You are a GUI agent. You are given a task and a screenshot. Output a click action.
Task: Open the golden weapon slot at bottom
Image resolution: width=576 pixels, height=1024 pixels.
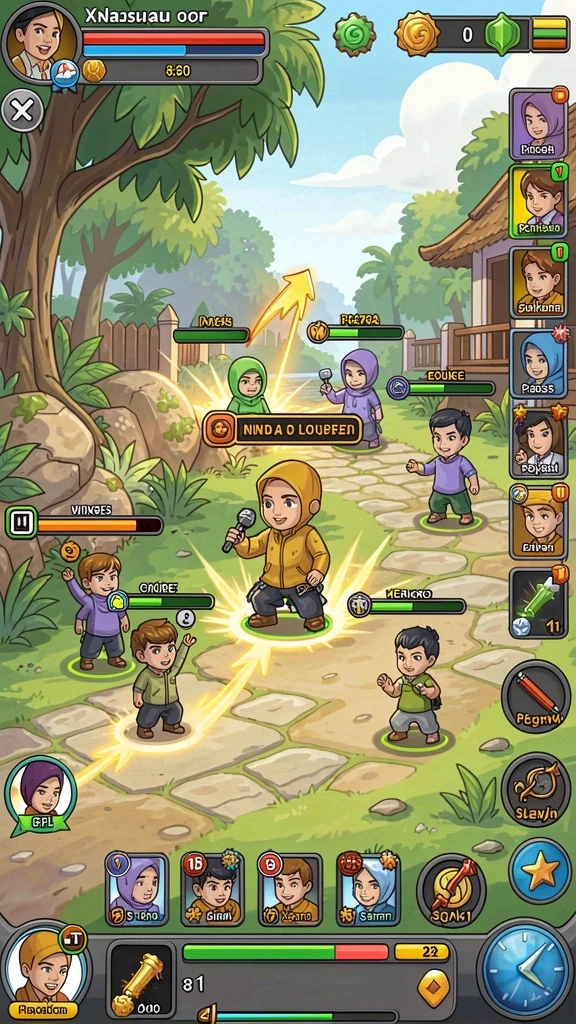tap(142, 978)
